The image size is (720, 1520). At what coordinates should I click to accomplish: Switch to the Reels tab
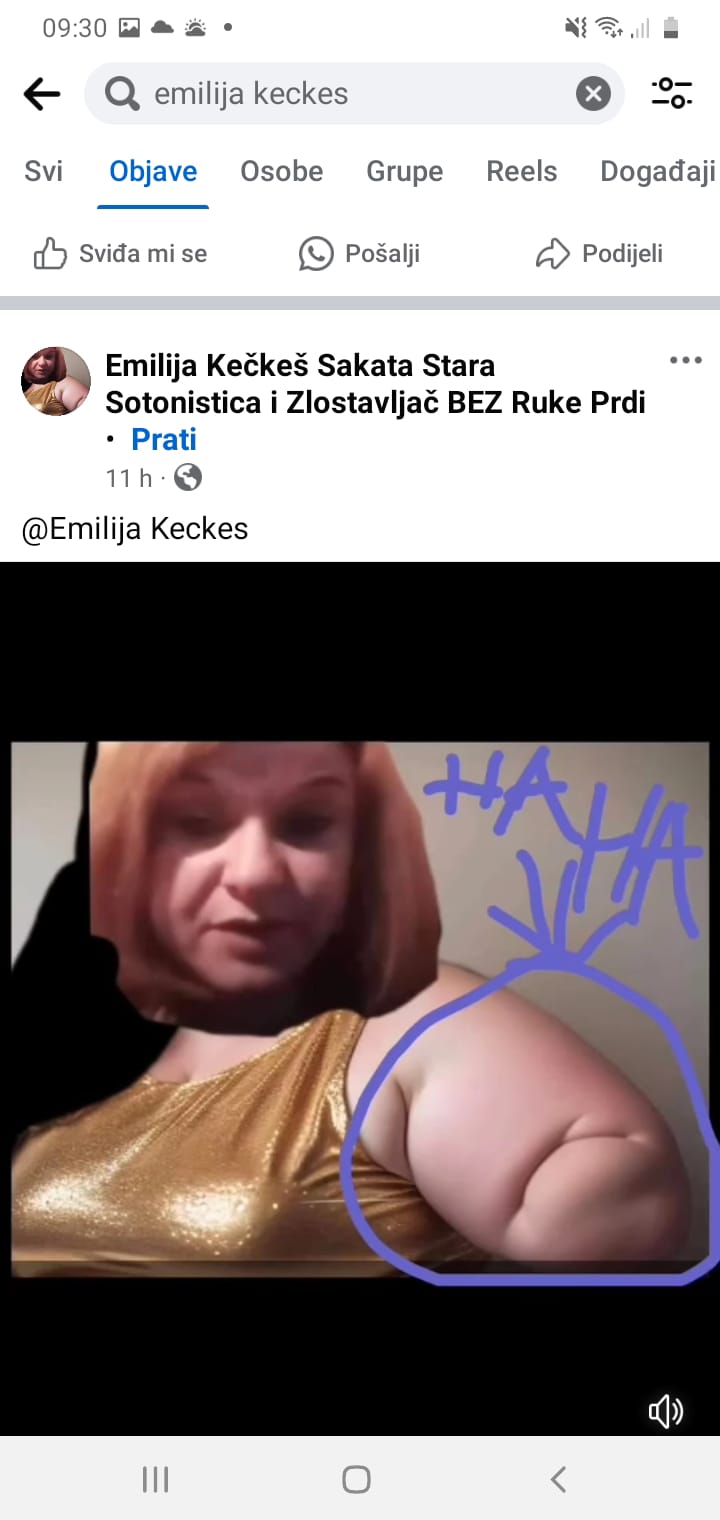coord(521,172)
